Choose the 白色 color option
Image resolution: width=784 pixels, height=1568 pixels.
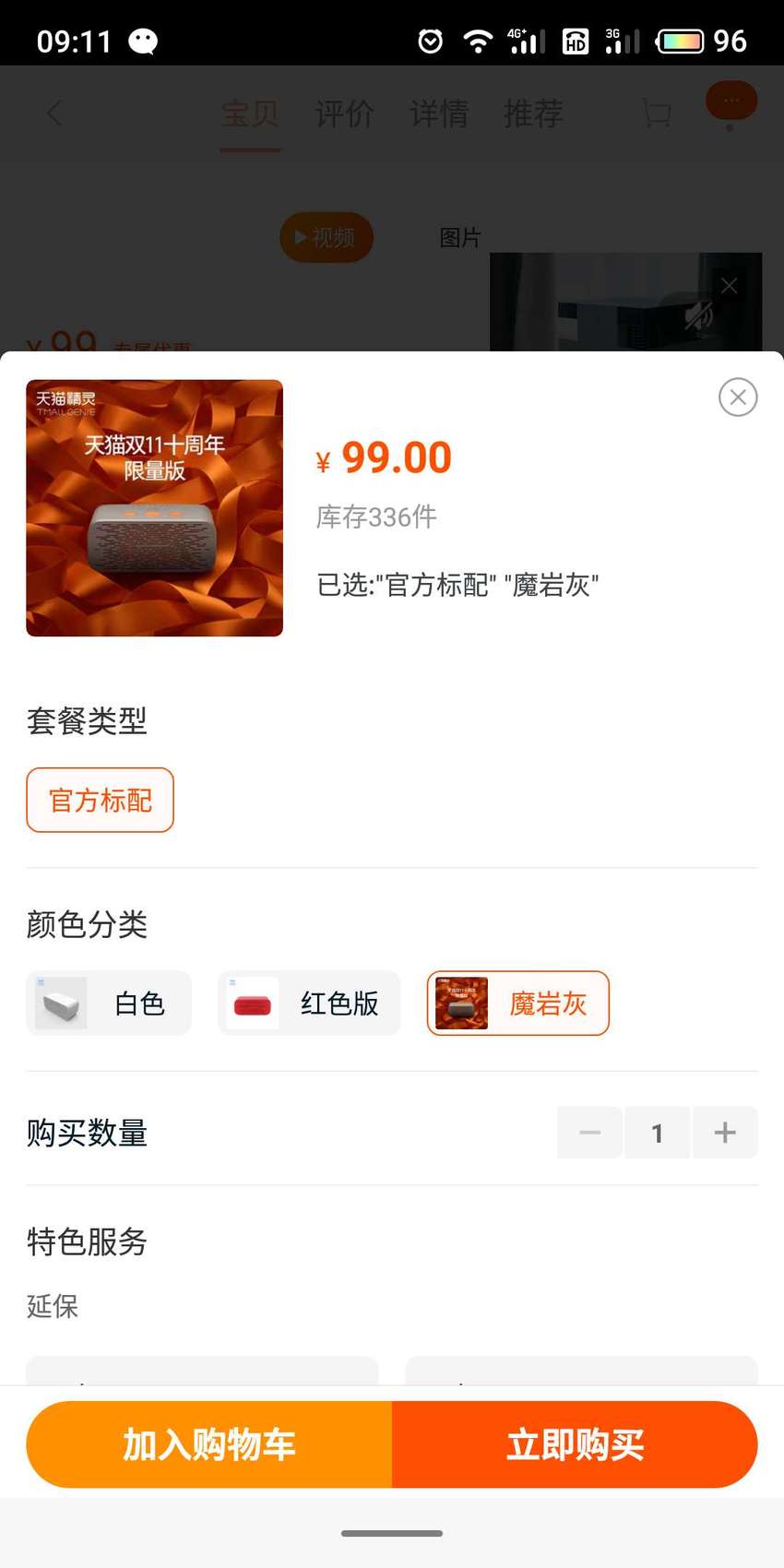click(x=109, y=1004)
